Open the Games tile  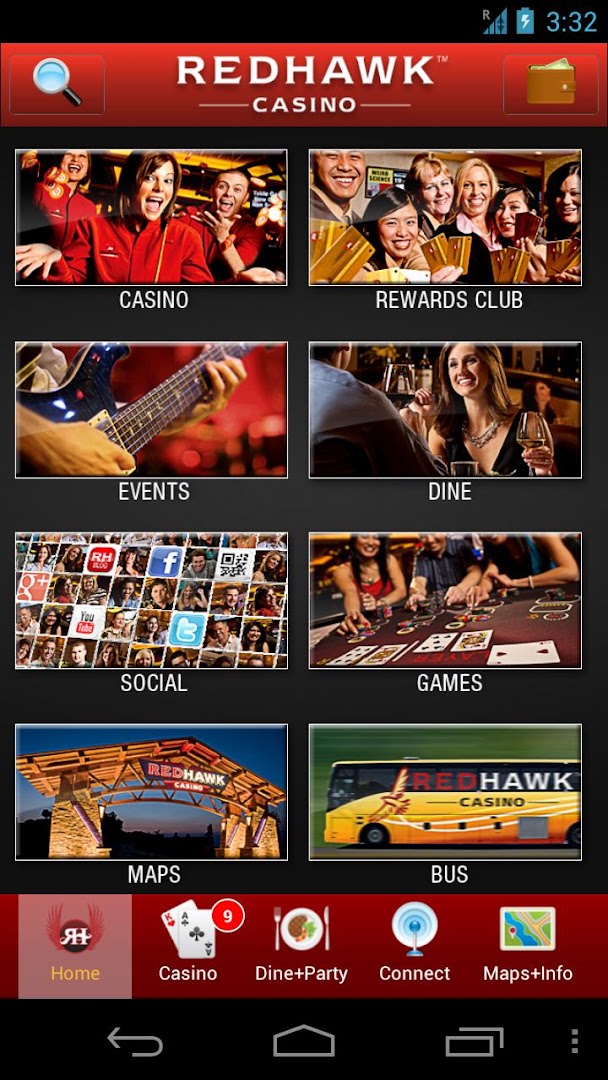(445, 600)
